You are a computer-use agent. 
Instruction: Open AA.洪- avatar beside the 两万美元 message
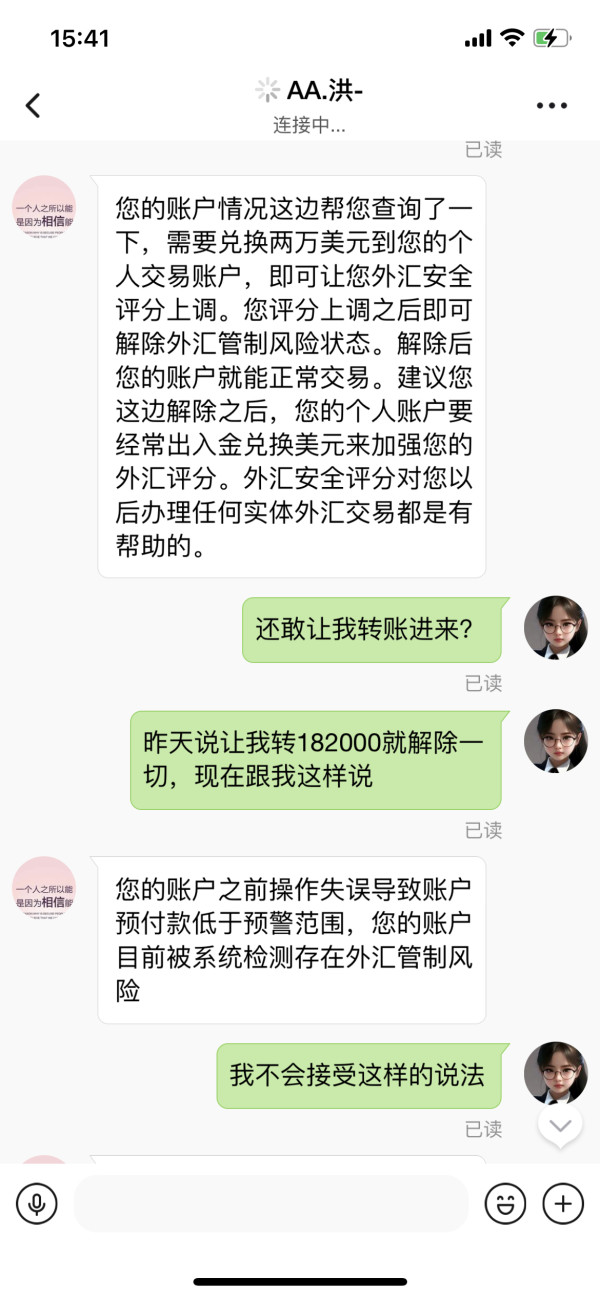(44, 207)
